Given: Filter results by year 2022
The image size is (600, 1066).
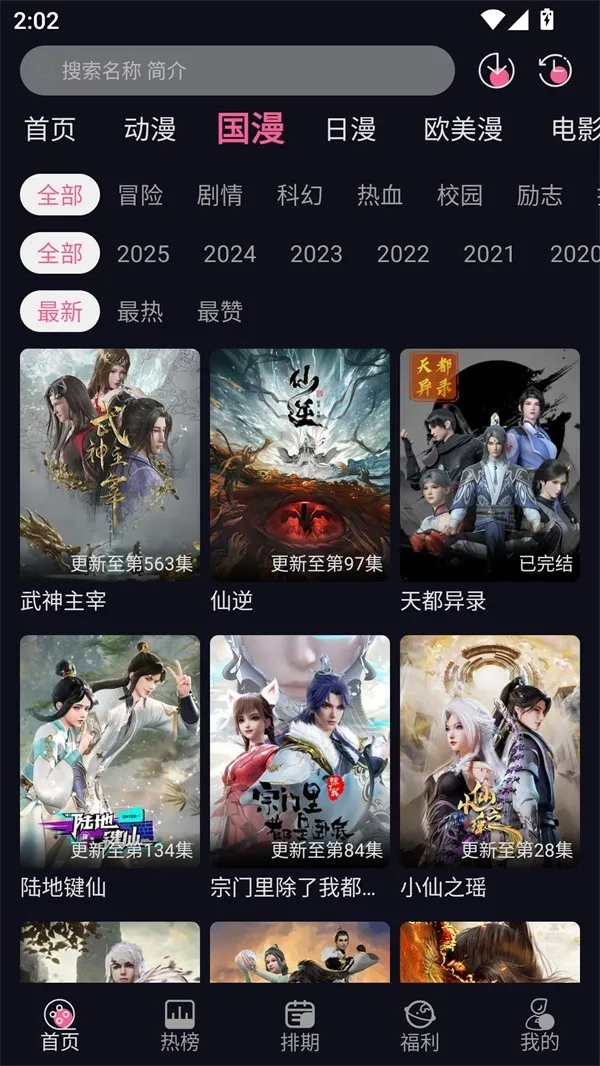Looking at the screenshot, I should 403,254.
